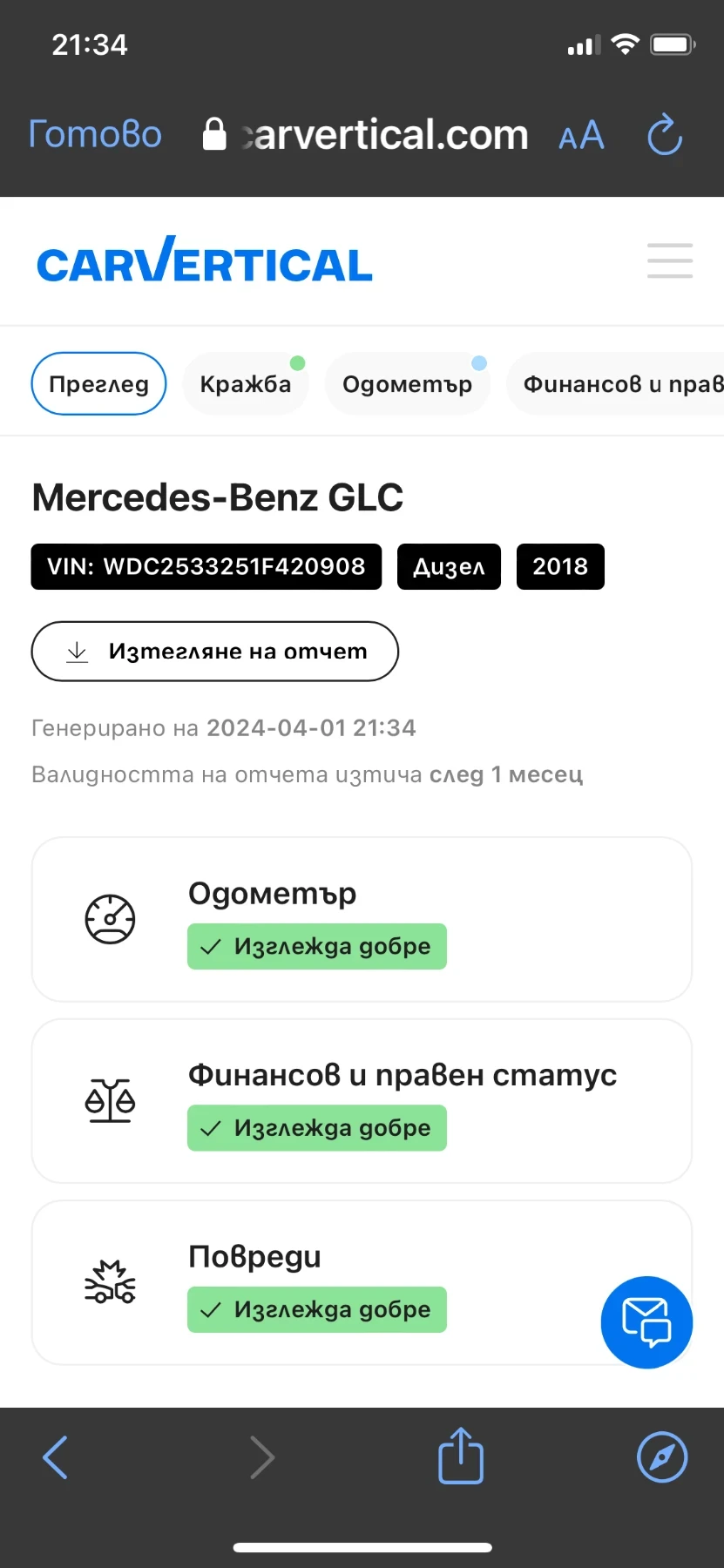The width and height of the screenshot is (724, 1568).
Task: Tap Готово to close the browser view
Action: tap(95, 135)
